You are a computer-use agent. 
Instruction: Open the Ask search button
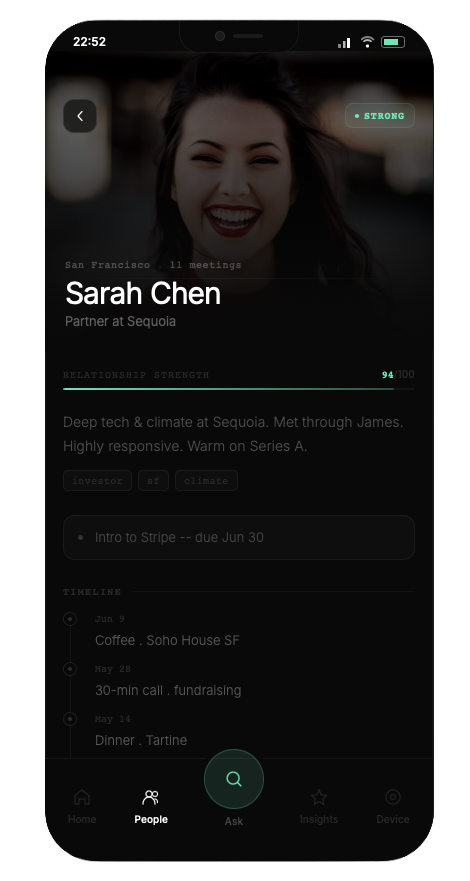(234, 779)
